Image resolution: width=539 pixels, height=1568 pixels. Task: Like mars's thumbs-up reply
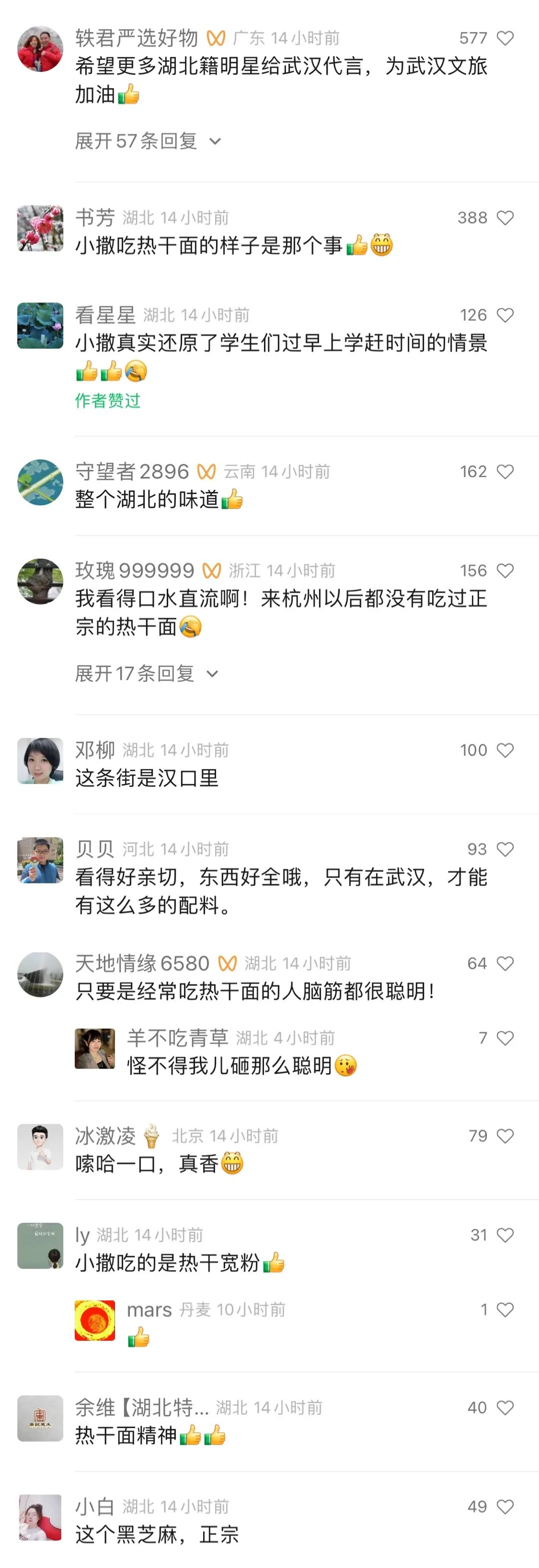505,1310
